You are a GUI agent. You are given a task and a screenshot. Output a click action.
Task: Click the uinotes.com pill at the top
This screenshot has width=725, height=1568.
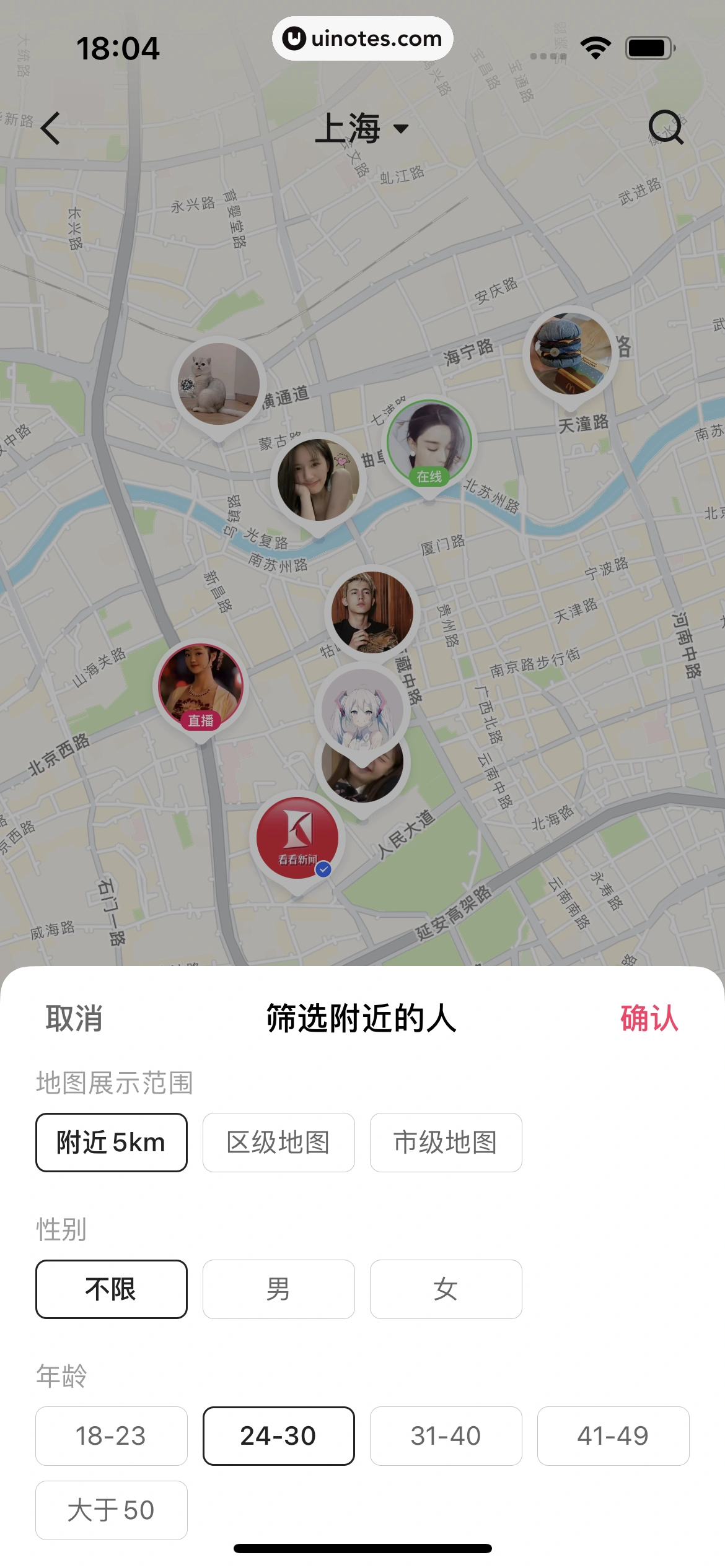point(362,38)
